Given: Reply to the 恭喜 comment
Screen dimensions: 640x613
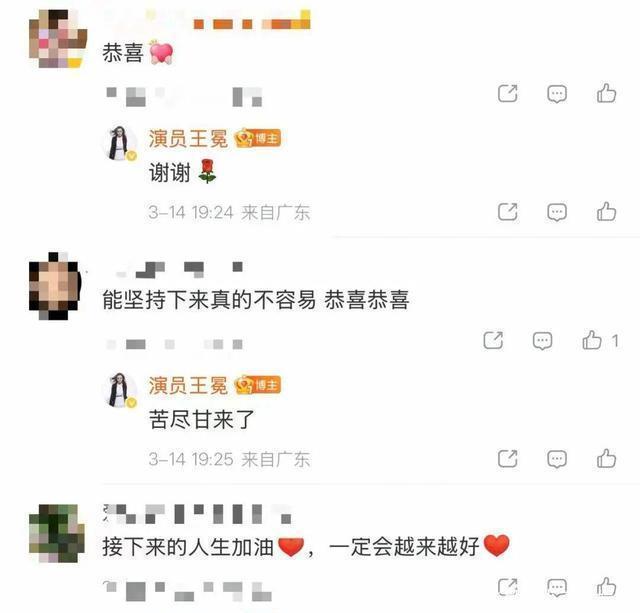Looking at the screenshot, I should pos(557,94).
